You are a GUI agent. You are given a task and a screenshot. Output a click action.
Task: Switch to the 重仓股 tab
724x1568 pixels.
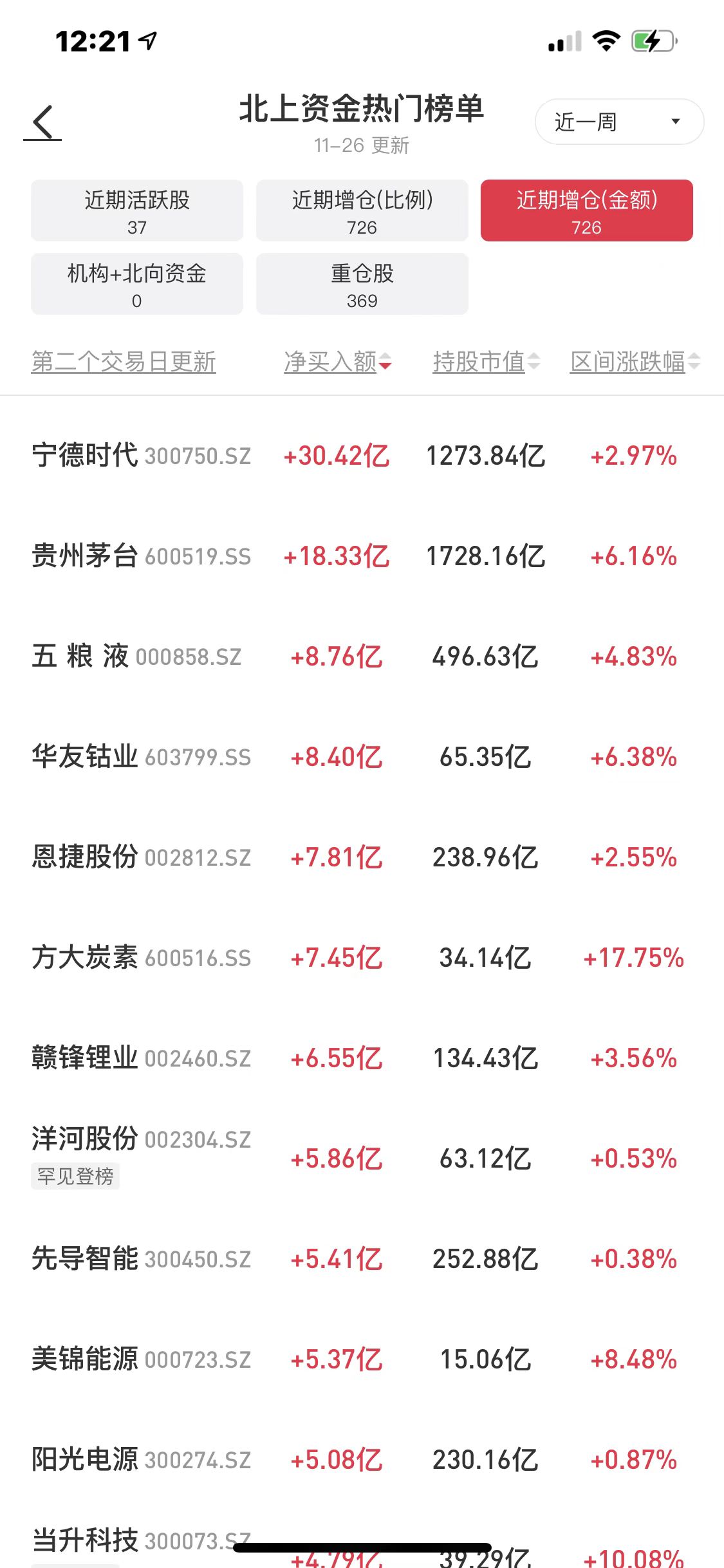[x=362, y=284]
